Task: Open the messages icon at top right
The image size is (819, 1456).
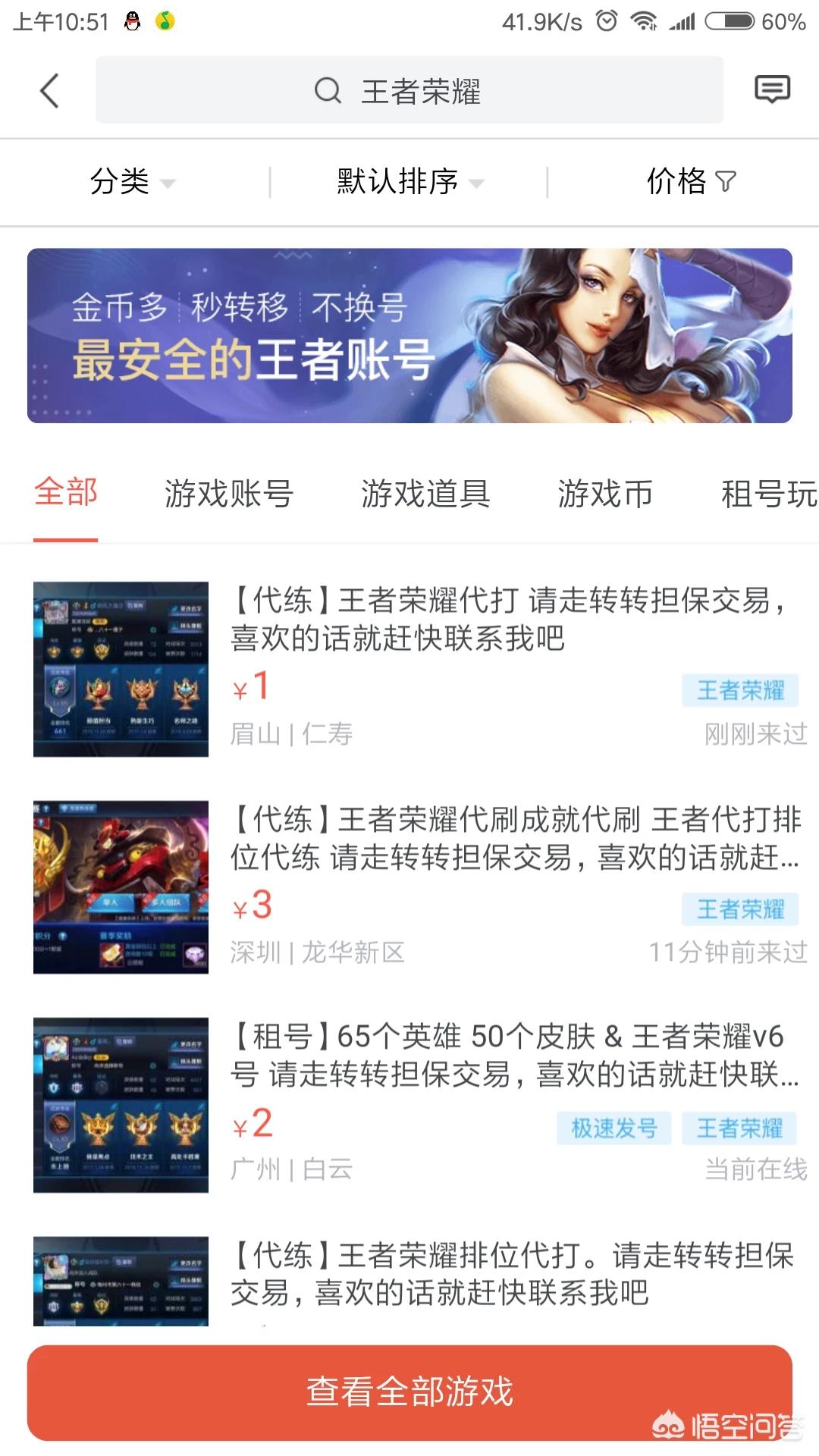Action: (x=772, y=90)
